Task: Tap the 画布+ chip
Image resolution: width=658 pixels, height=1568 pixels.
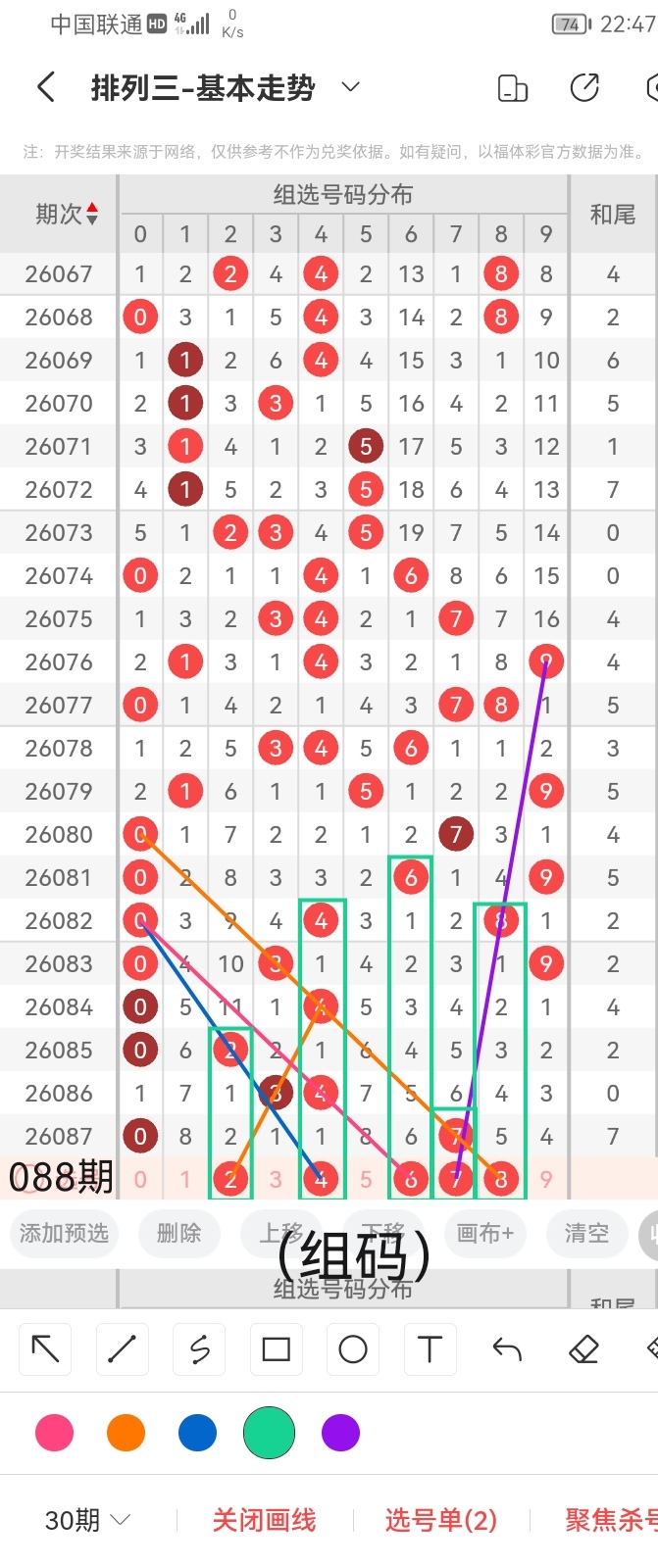Action: 484,1233
